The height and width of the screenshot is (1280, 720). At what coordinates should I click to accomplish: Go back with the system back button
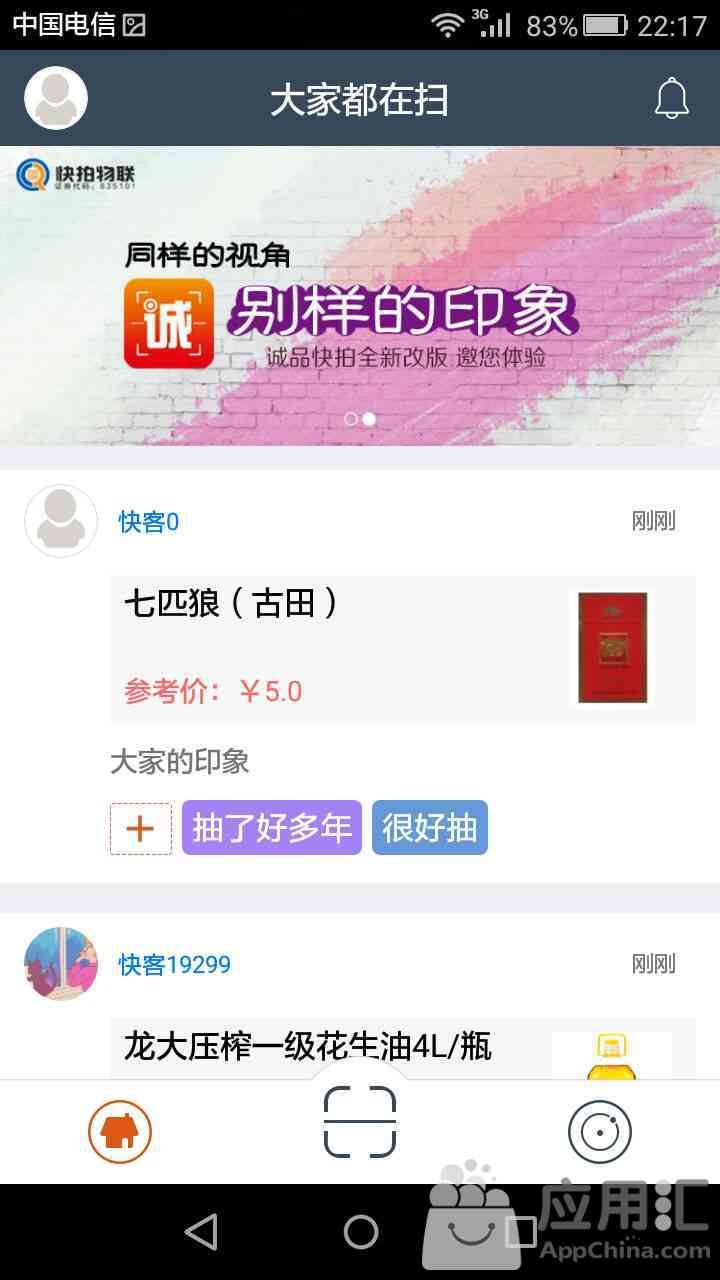click(201, 1232)
